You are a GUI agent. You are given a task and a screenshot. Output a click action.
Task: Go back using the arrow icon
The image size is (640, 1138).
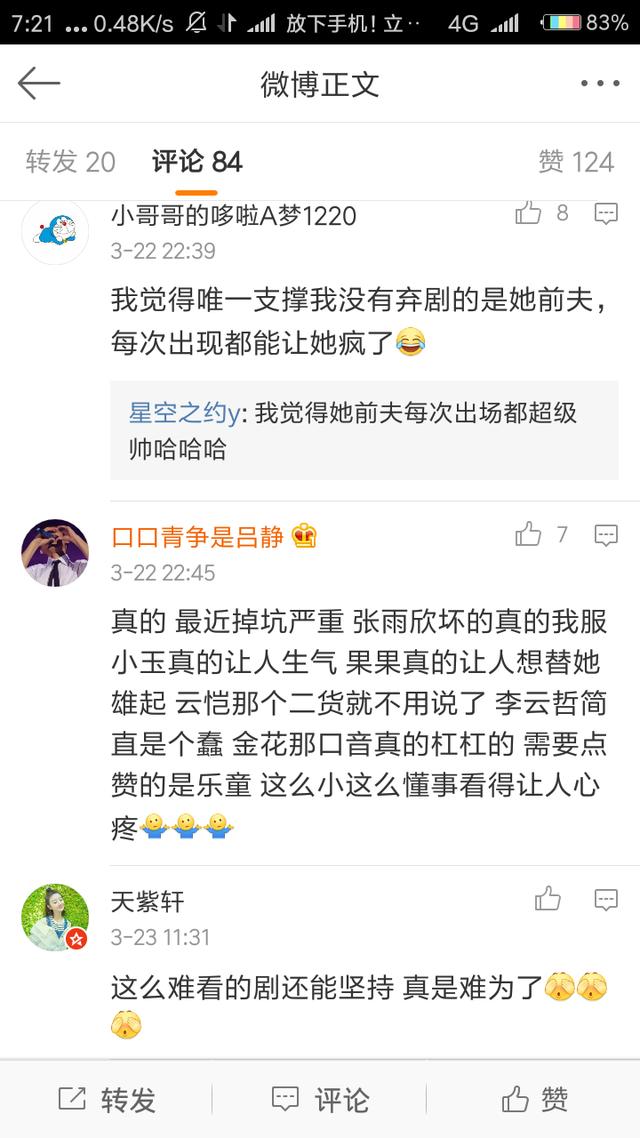tap(39, 84)
